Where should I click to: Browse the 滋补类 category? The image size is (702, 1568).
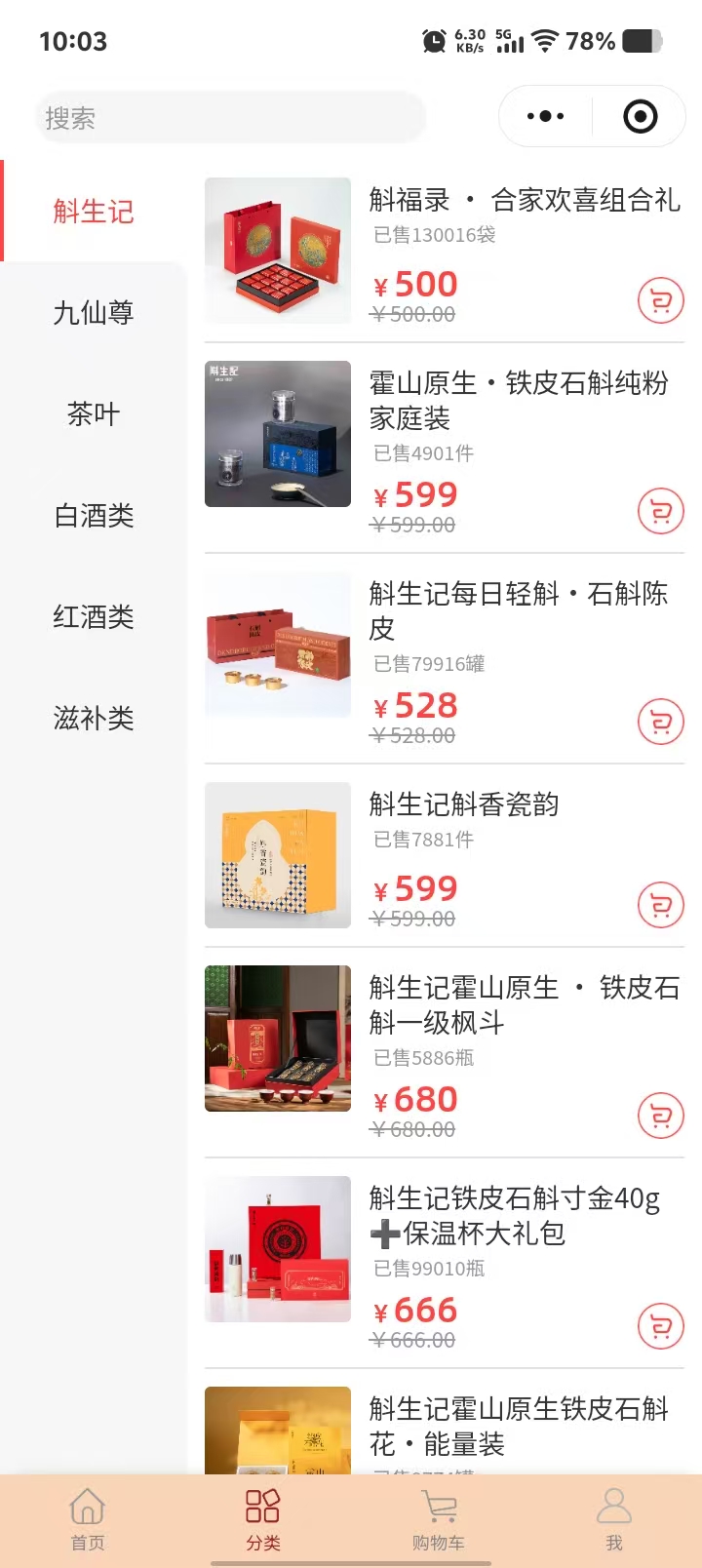point(94,719)
